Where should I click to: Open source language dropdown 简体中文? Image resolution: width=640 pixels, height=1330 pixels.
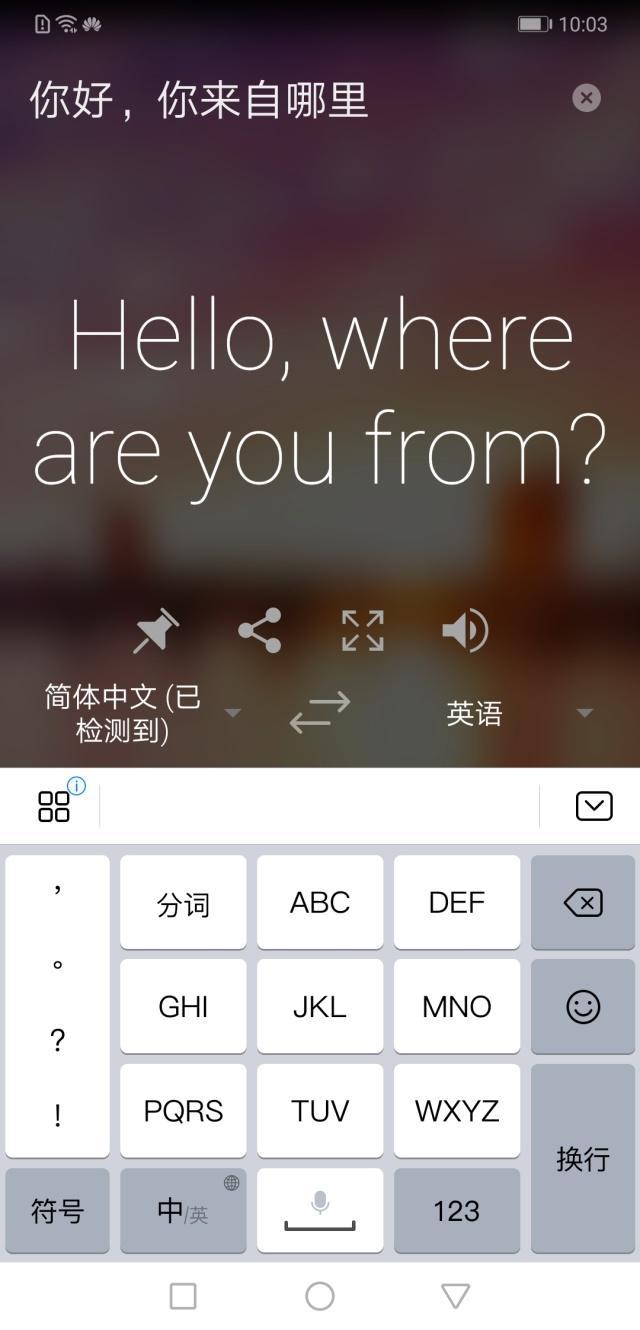coord(140,713)
